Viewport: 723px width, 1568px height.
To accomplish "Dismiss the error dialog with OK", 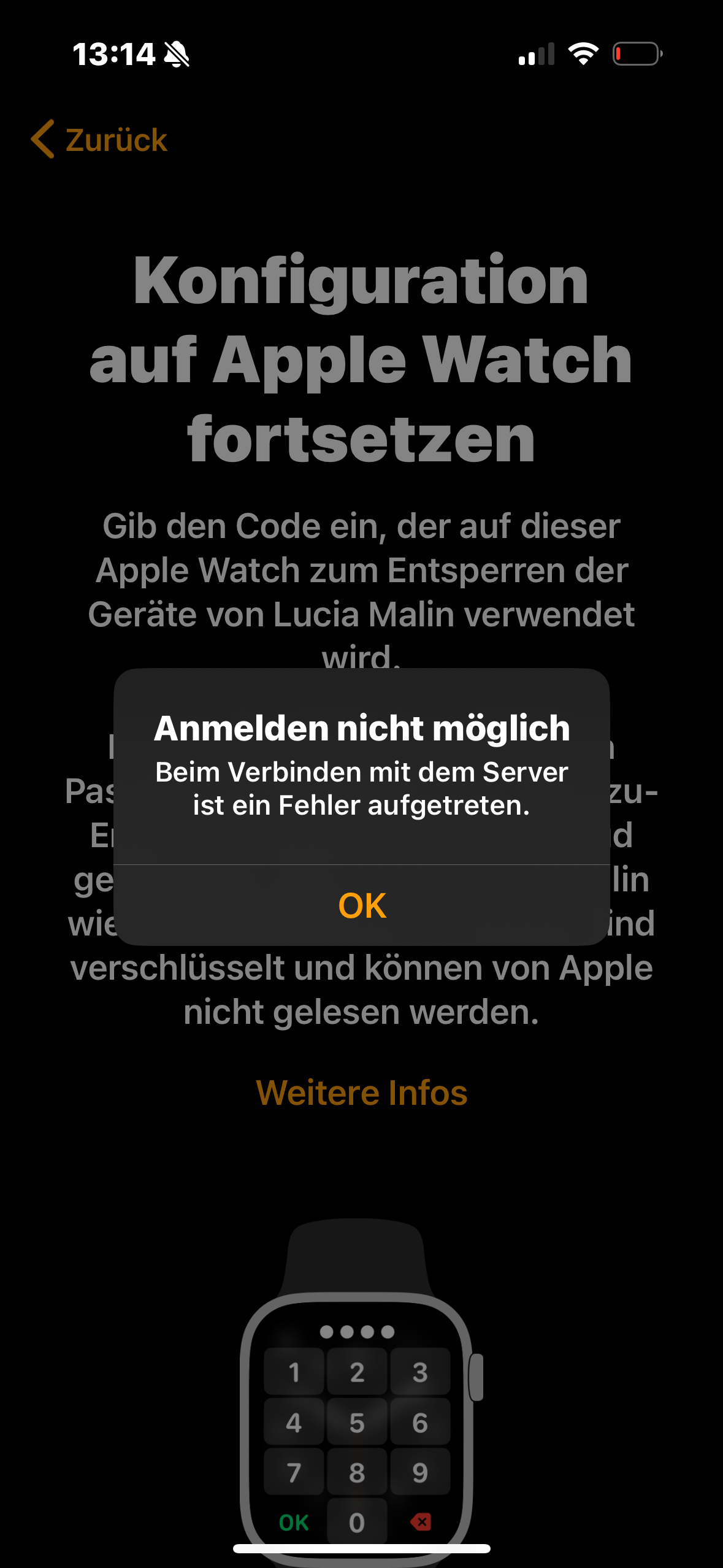I will [x=362, y=905].
